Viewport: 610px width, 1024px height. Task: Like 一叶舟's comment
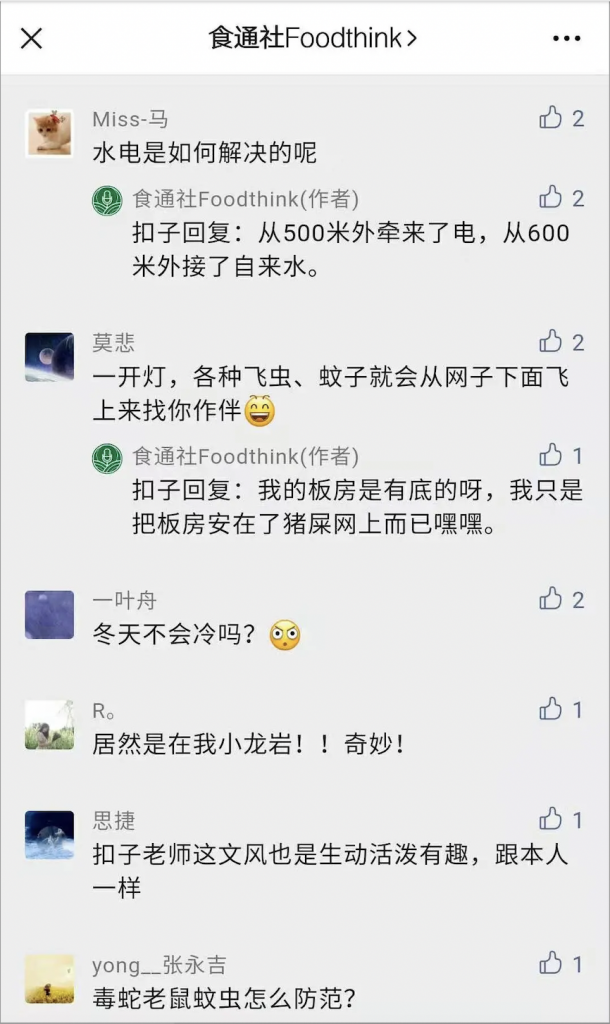(x=551, y=599)
